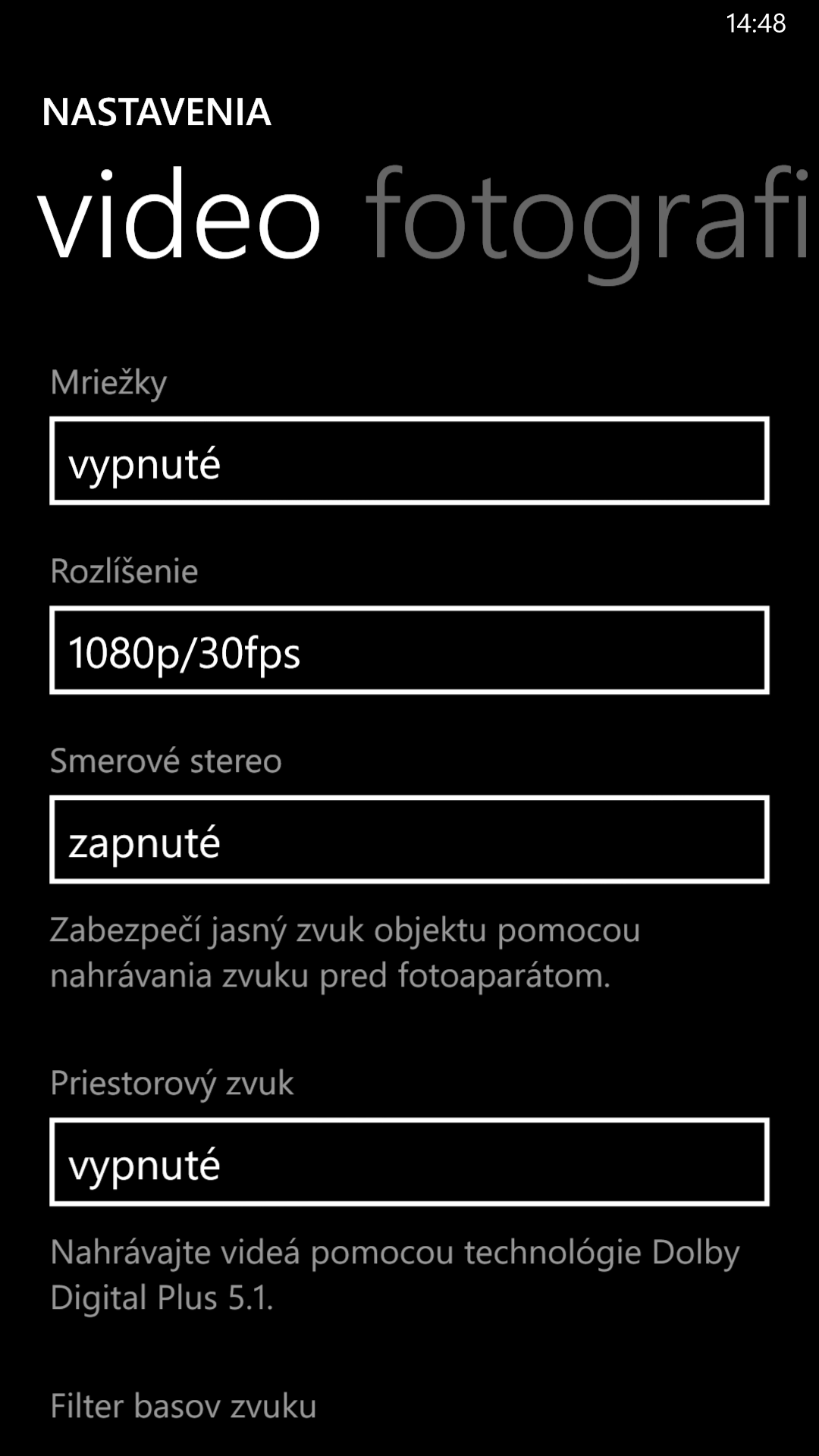Viewport: 819px width, 1456px height.
Task: Select the video tab header
Action: point(180,215)
